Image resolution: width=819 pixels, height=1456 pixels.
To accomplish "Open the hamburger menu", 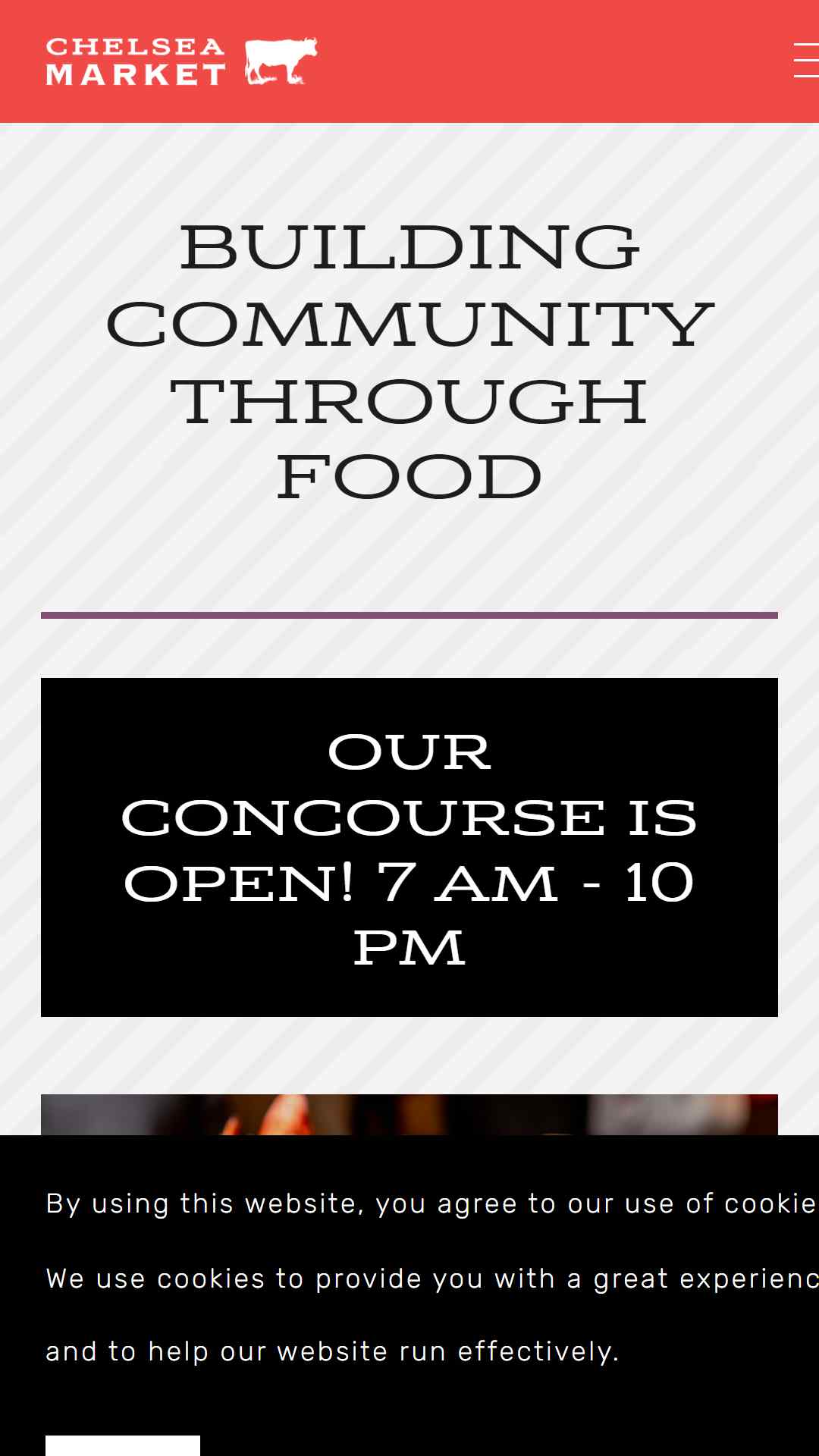I will (x=806, y=61).
